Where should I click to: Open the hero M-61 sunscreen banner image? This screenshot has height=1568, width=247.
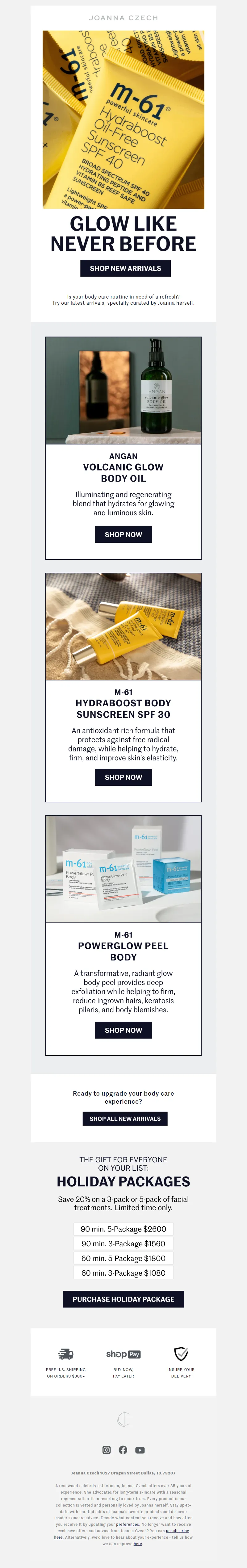[124, 119]
